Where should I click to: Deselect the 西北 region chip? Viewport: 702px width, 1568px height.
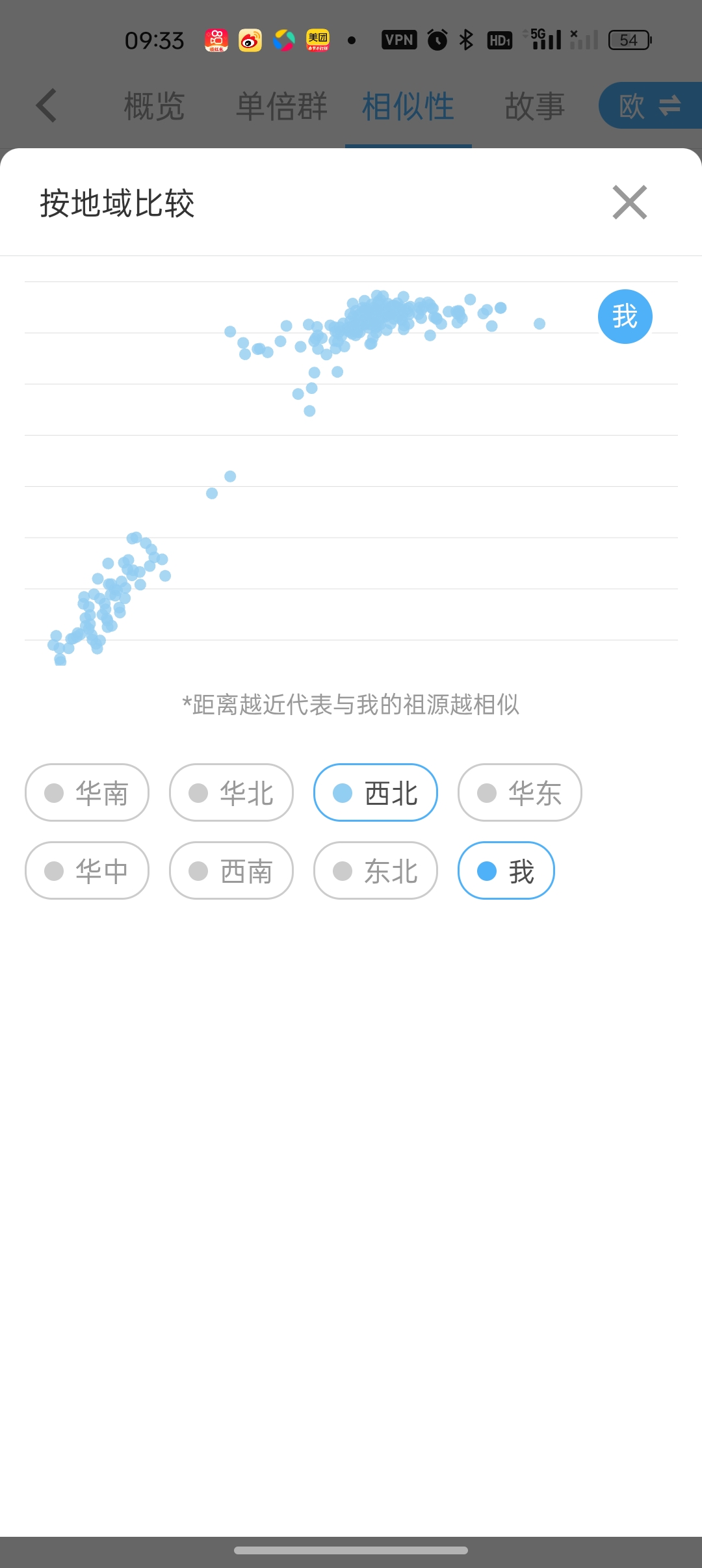point(376,792)
